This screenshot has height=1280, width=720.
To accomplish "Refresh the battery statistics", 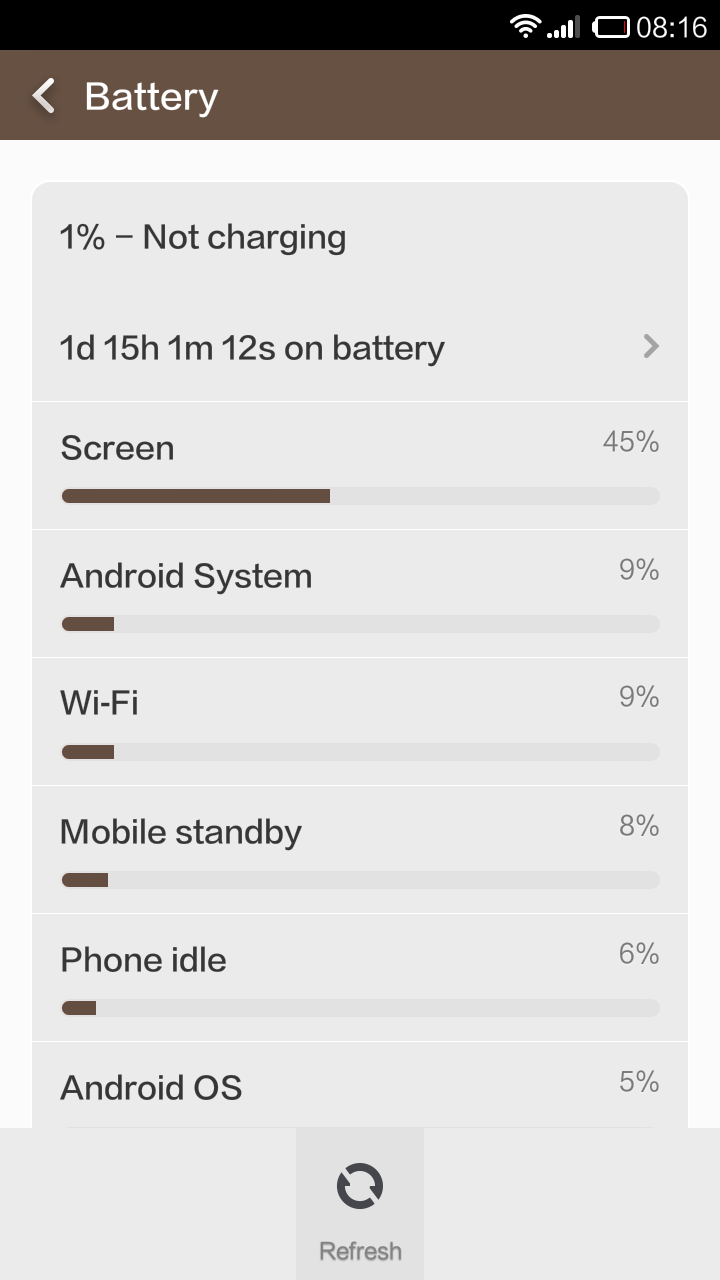I will tap(360, 1204).
